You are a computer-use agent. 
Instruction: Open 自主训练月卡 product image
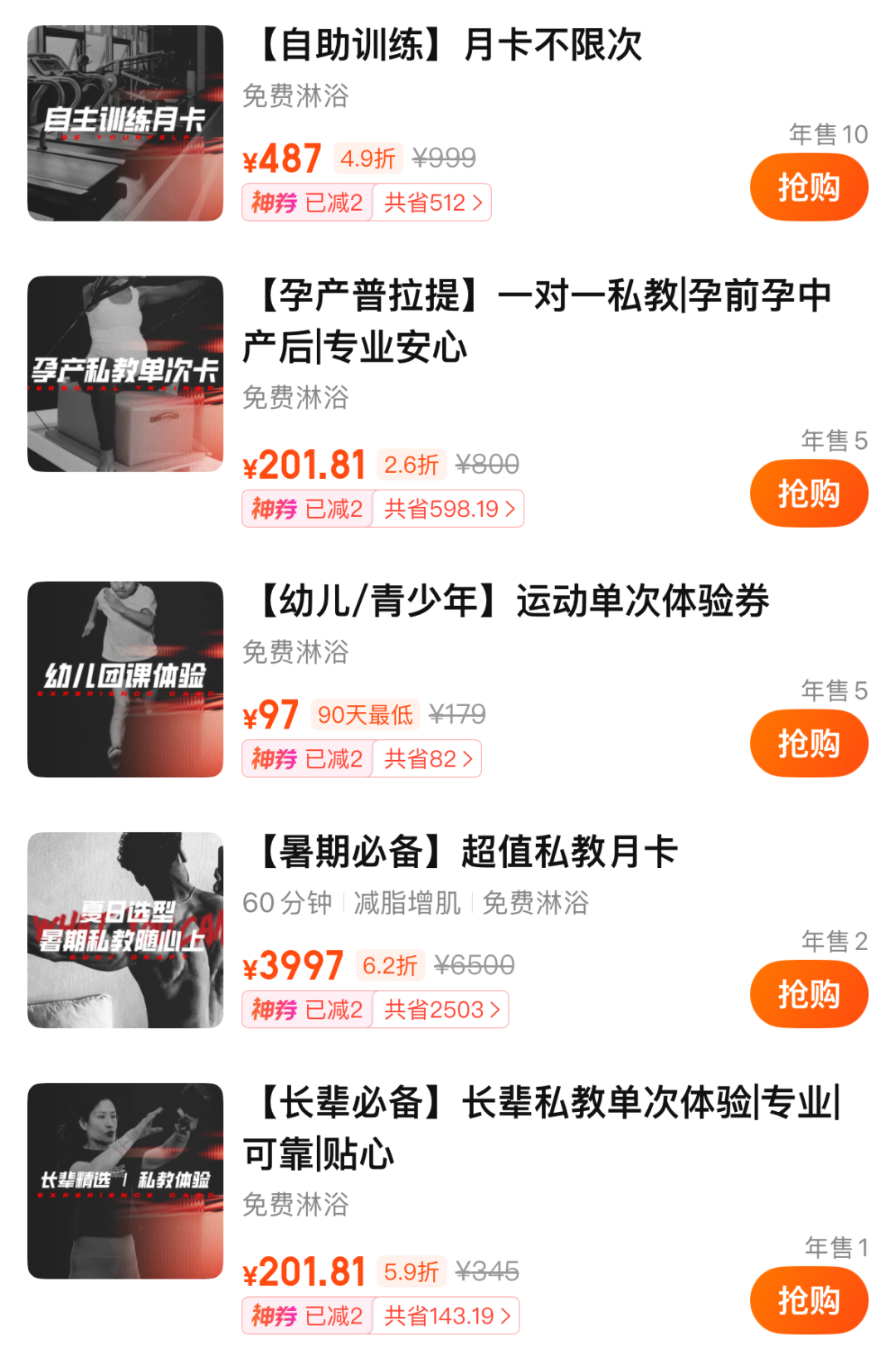pos(125,123)
